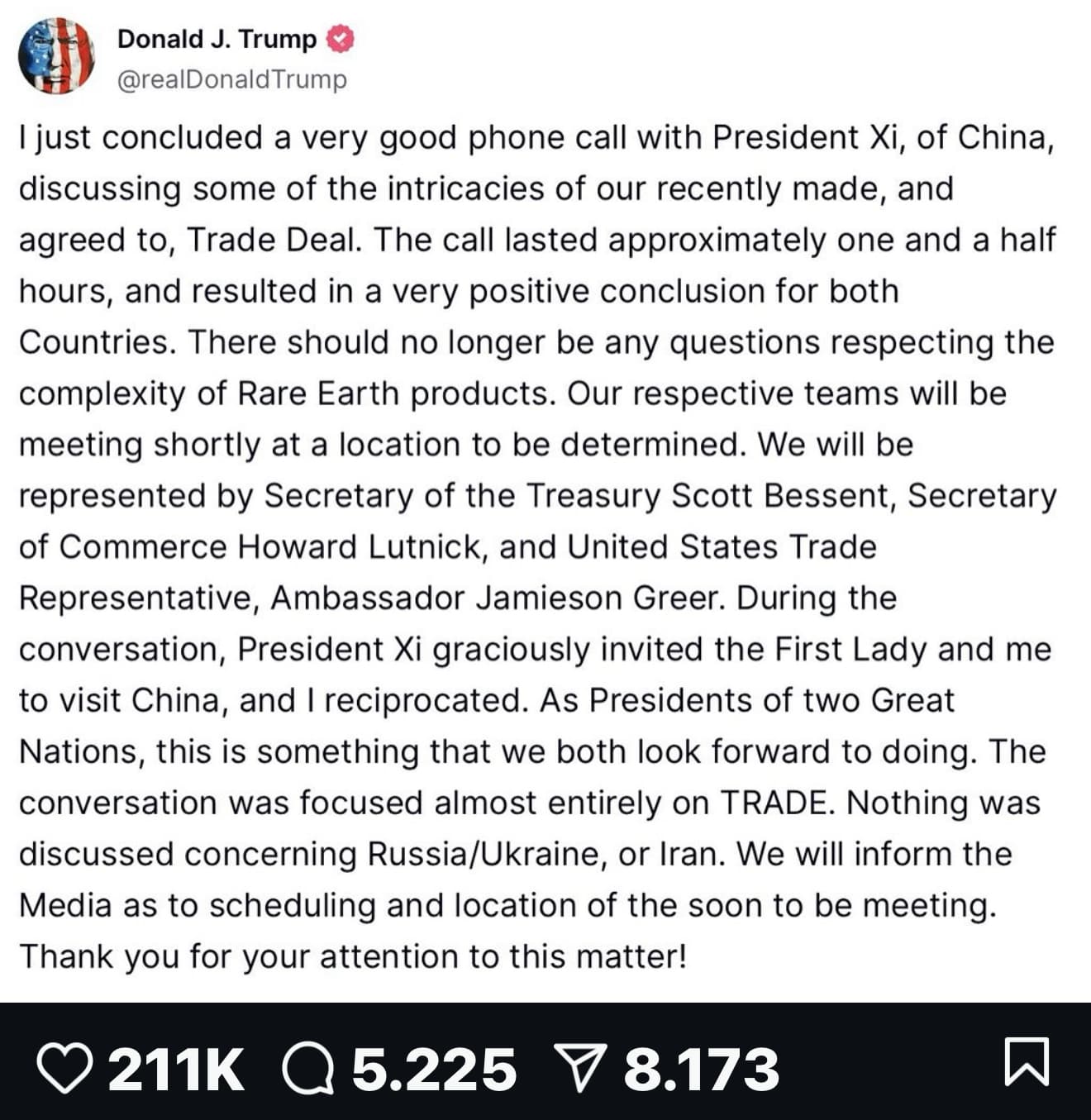
Task: Share the post via paper plane icon
Action: (x=580, y=1068)
